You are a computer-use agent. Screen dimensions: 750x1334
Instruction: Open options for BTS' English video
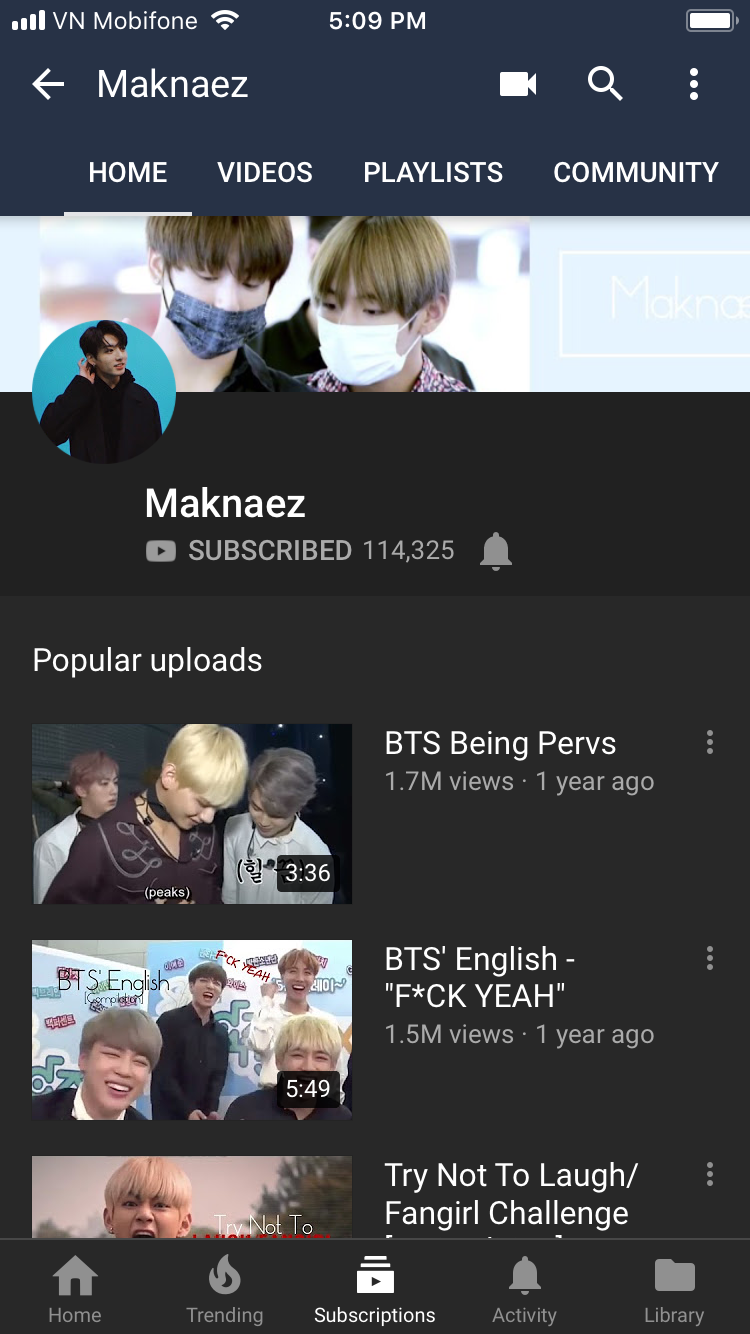(710, 958)
